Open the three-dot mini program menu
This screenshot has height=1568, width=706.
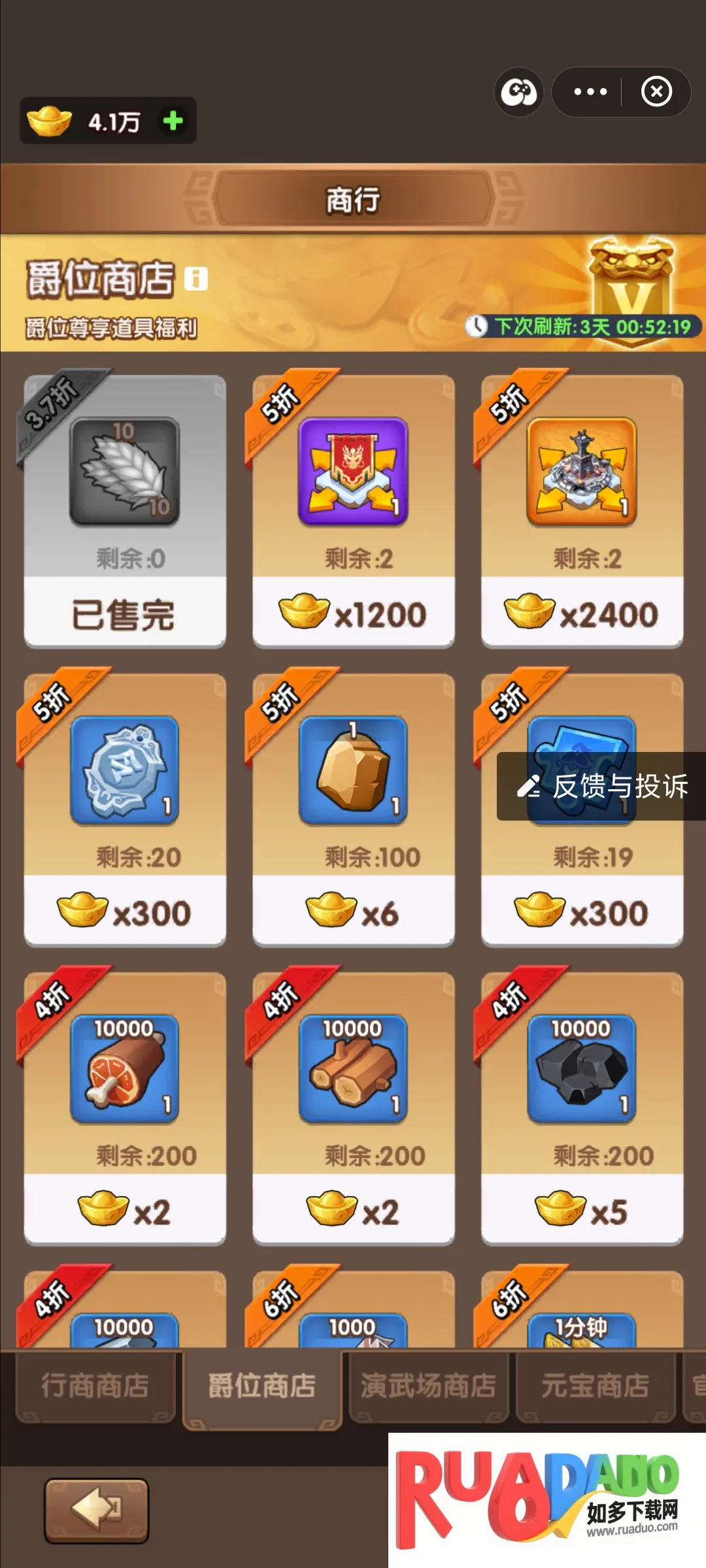coord(590,92)
